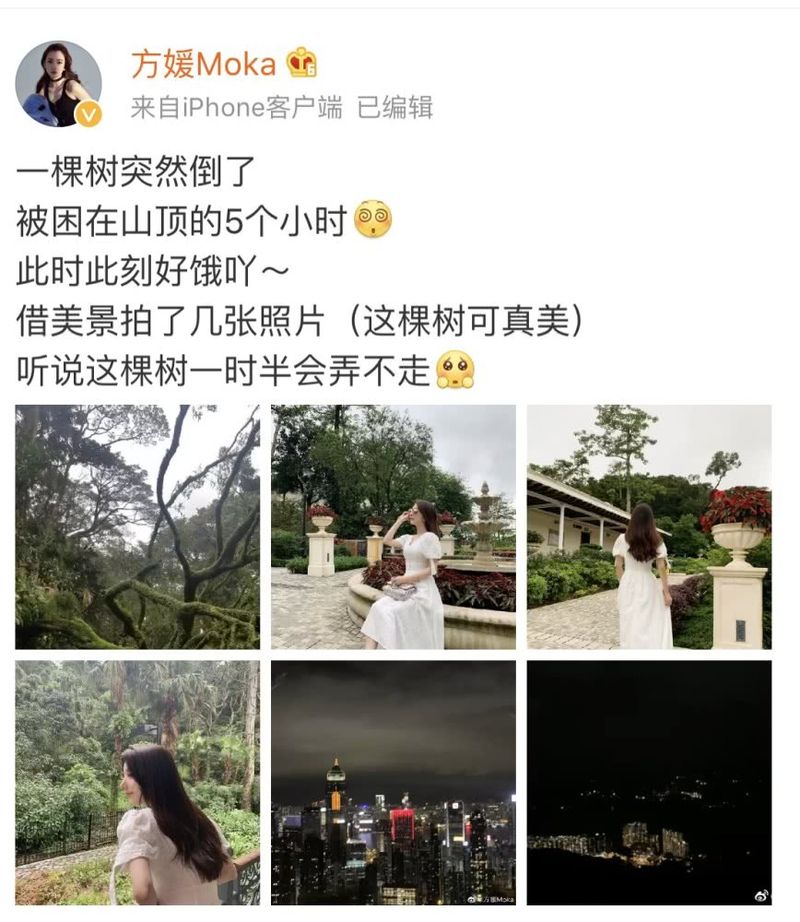Open the dark hillside night photo
The width and height of the screenshot is (800, 922).
[x=649, y=783]
